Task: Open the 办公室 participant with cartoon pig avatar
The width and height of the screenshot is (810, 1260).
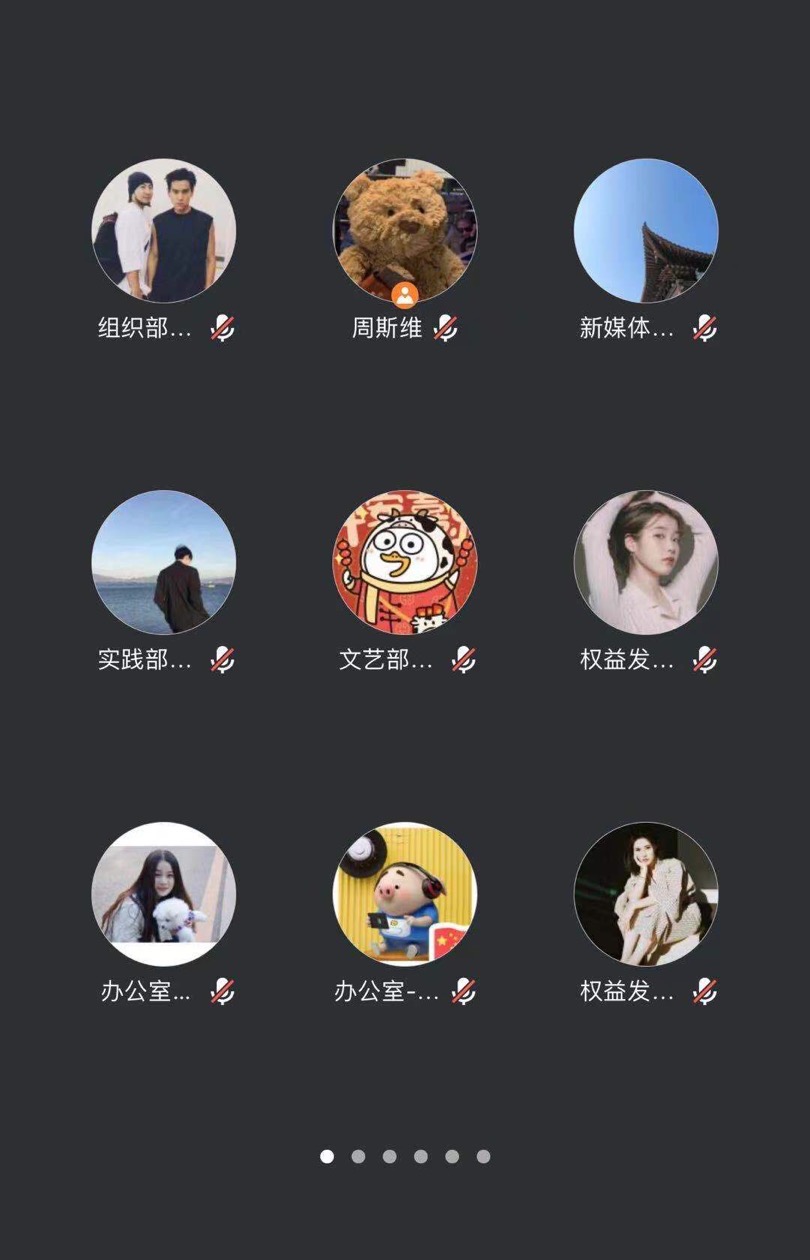Action: [x=405, y=894]
